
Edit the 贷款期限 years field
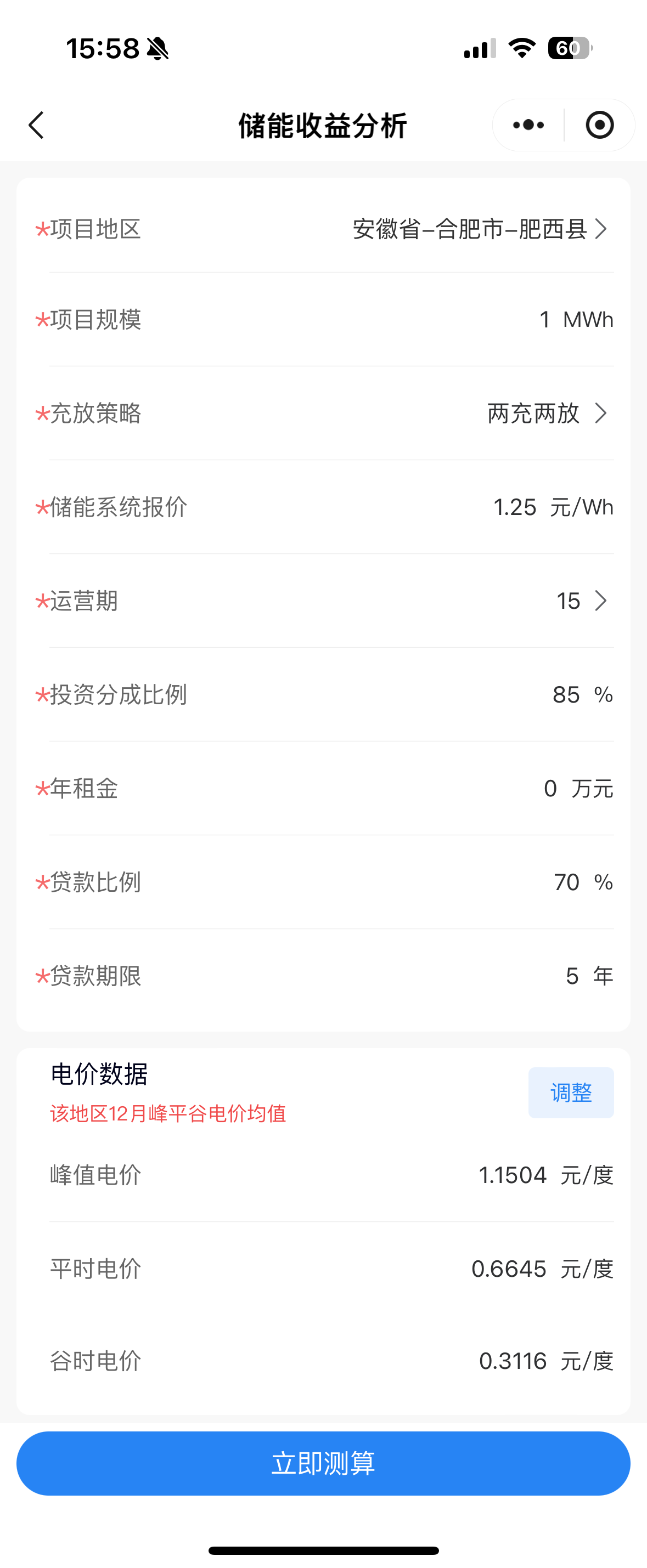[x=571, y=976]
